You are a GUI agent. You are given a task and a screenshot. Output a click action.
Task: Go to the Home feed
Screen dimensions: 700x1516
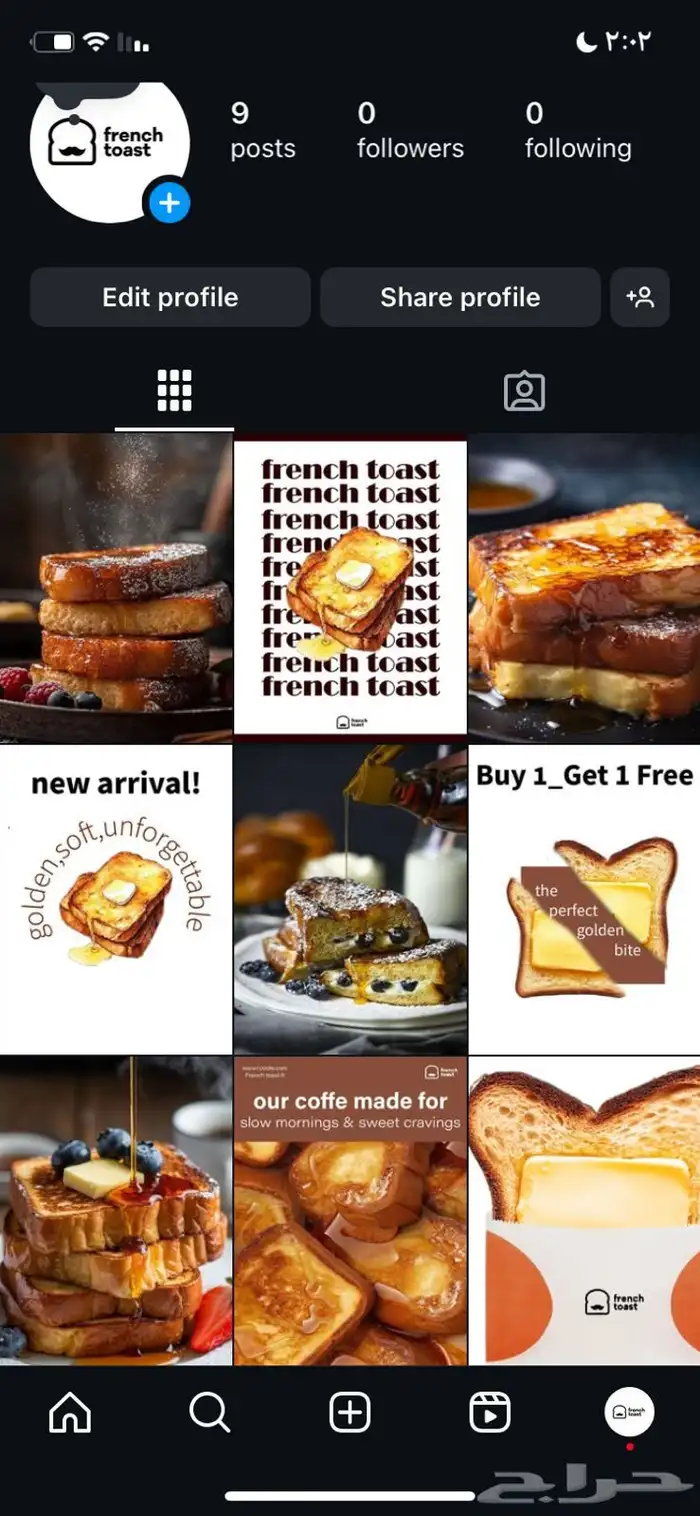70,1413
